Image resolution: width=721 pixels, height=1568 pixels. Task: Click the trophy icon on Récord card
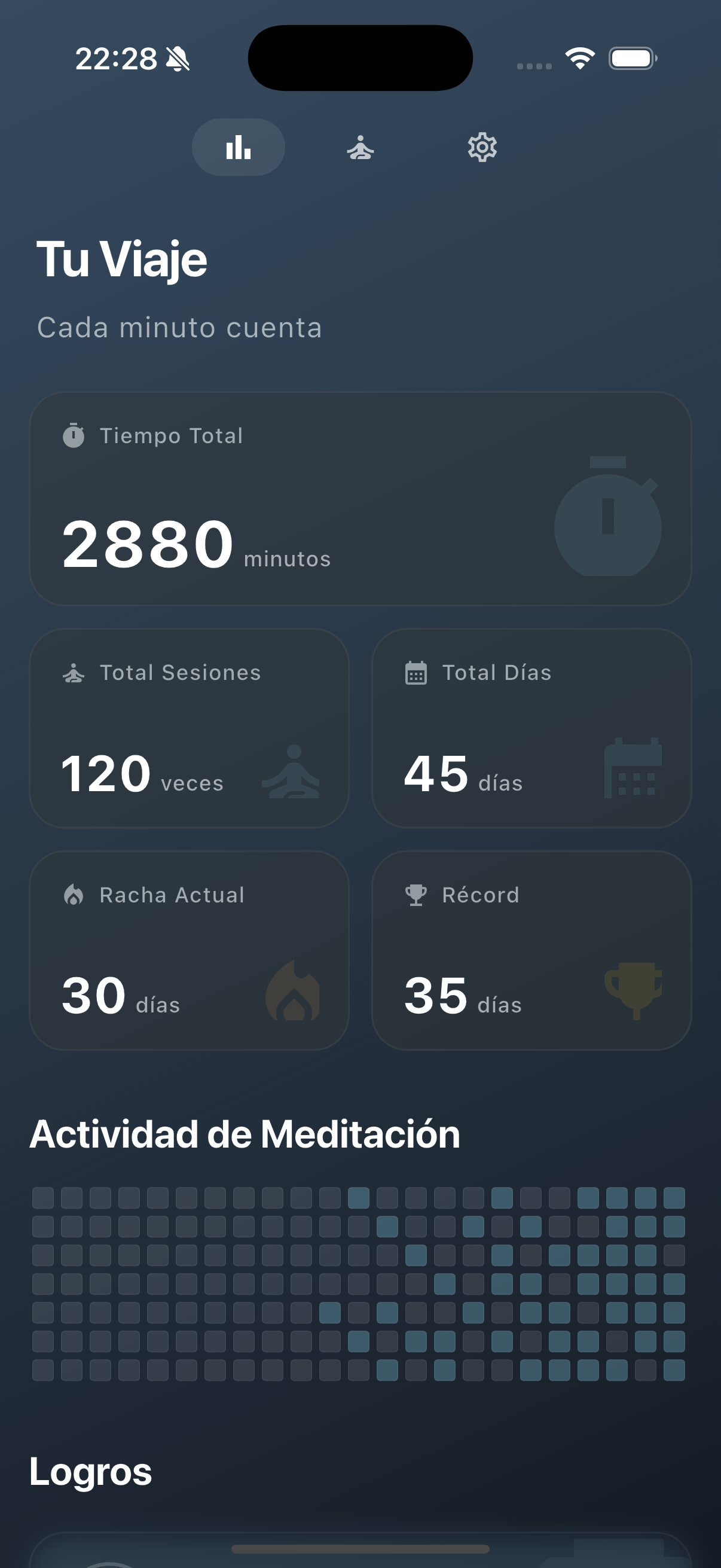coord(415,894)
